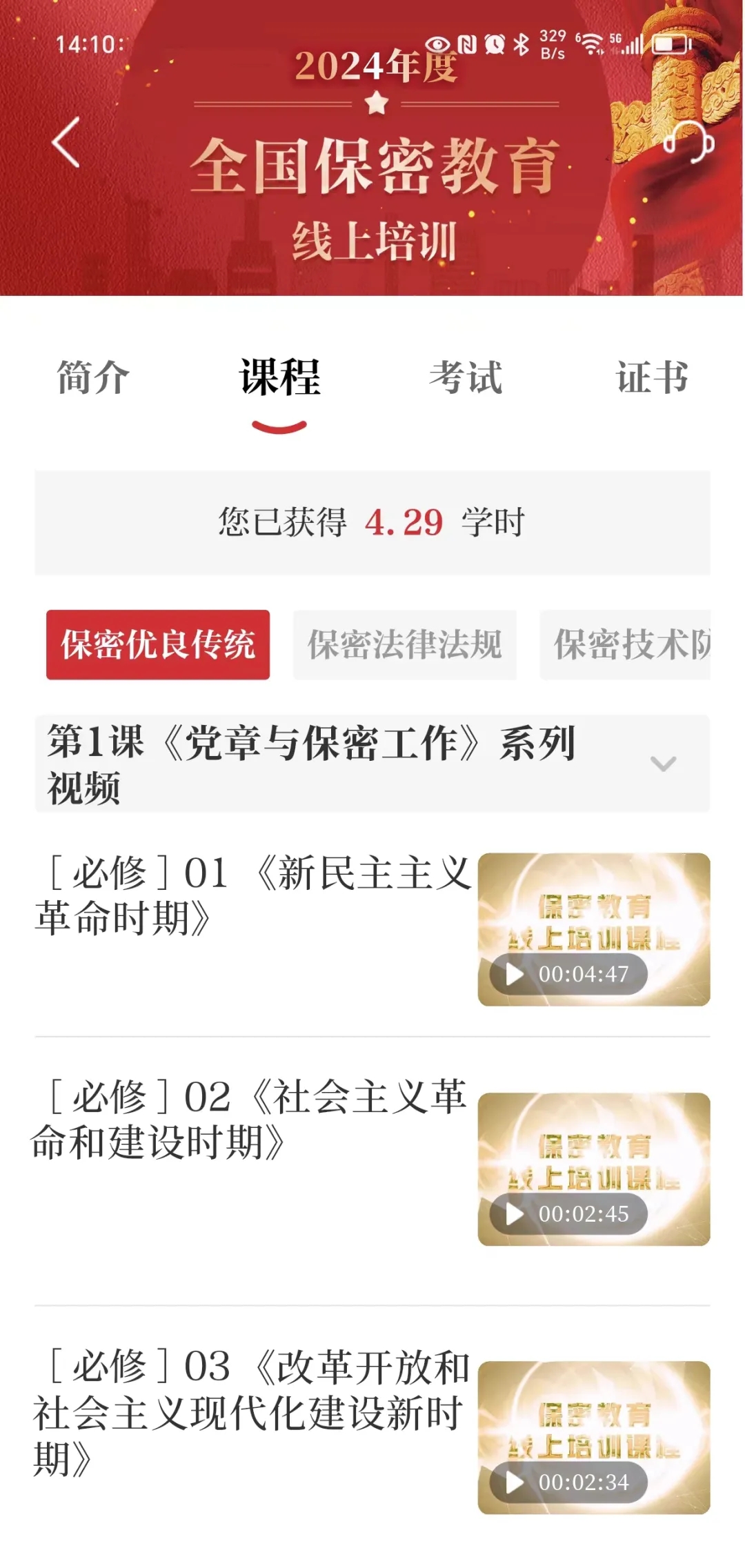
Task: Choose the 保密法律法规 category chip
Action: coord(405,644)
